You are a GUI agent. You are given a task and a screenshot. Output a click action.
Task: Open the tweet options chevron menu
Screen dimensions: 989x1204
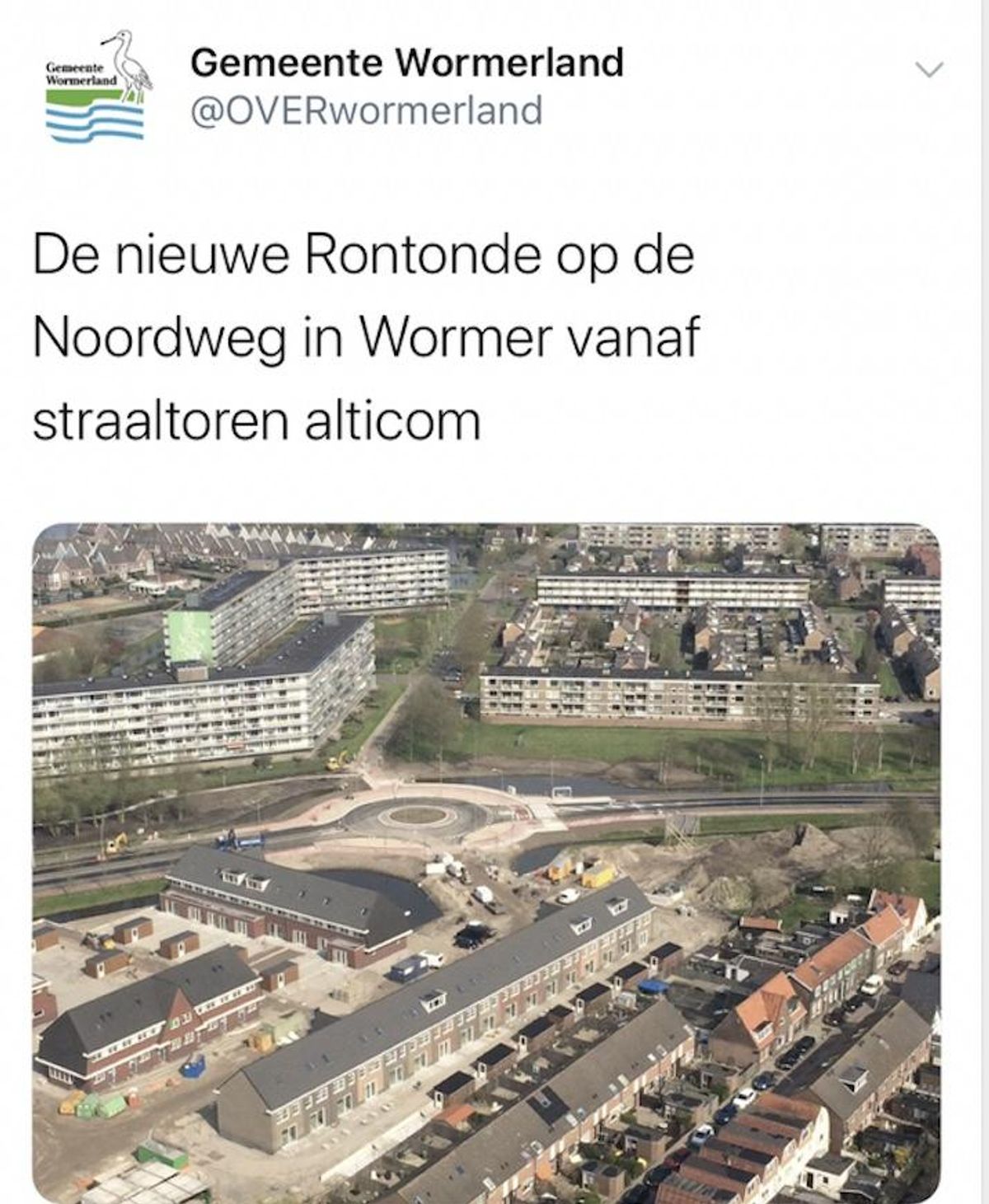930,71
